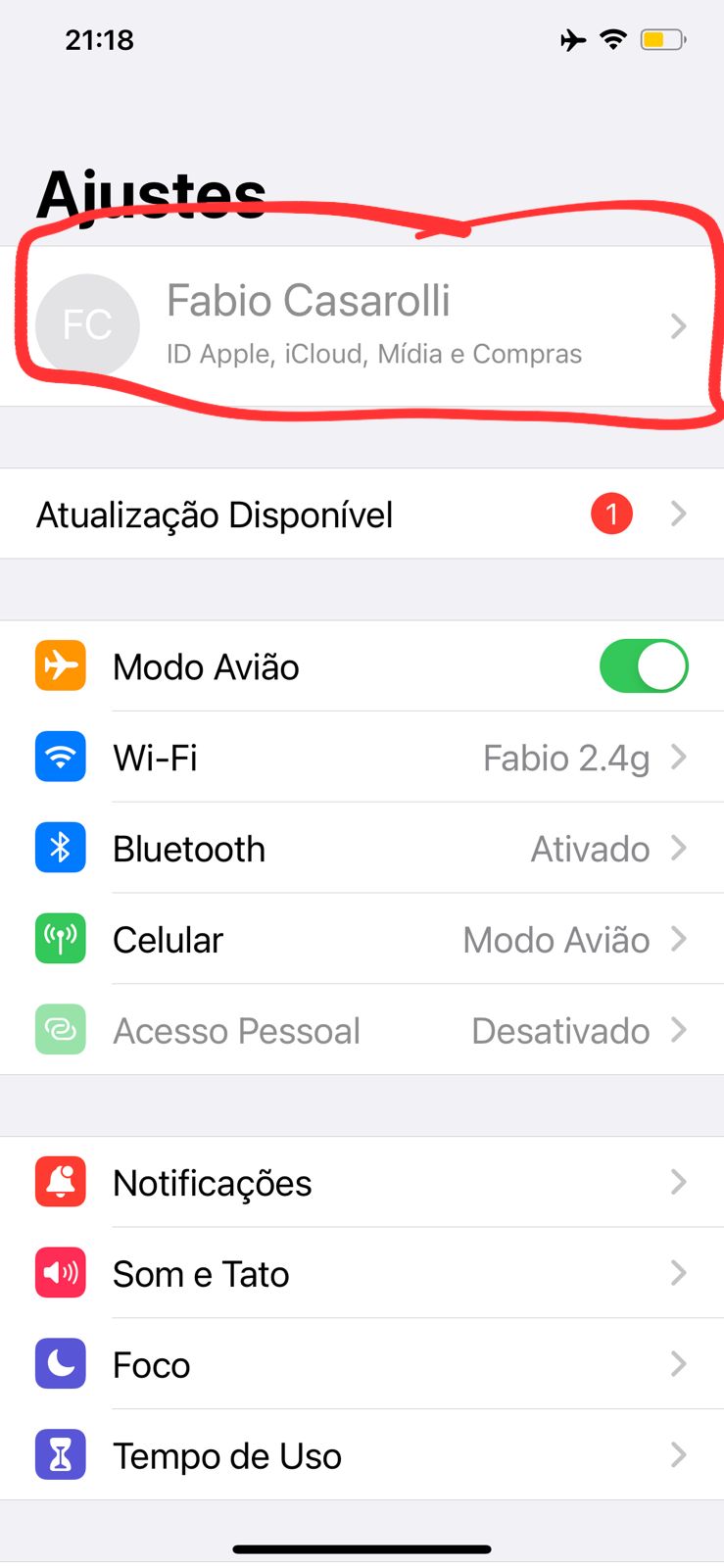Turn off the Modo Avião switch
724x1568 pixels.
[643, 666]
